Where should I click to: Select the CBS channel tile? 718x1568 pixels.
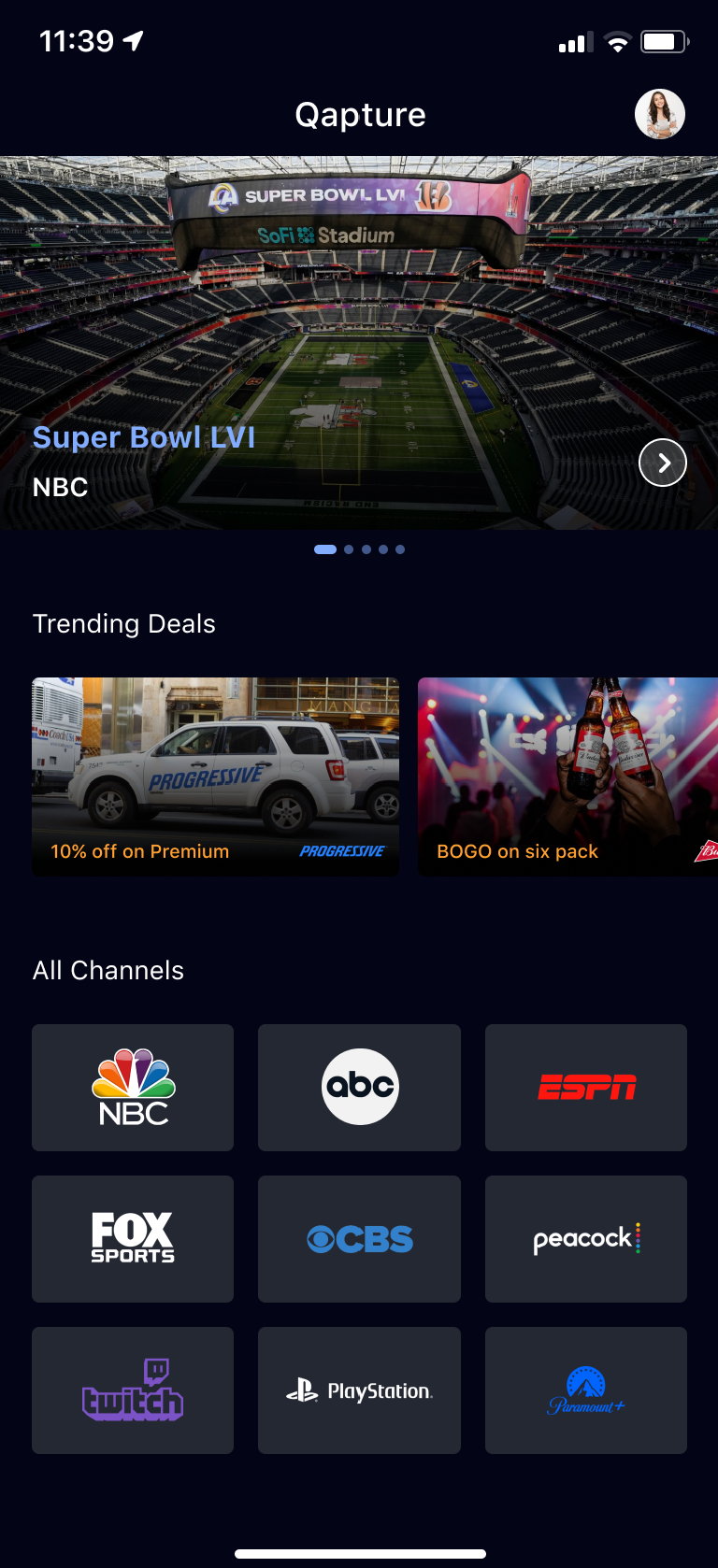click(x=359, y=1238)
